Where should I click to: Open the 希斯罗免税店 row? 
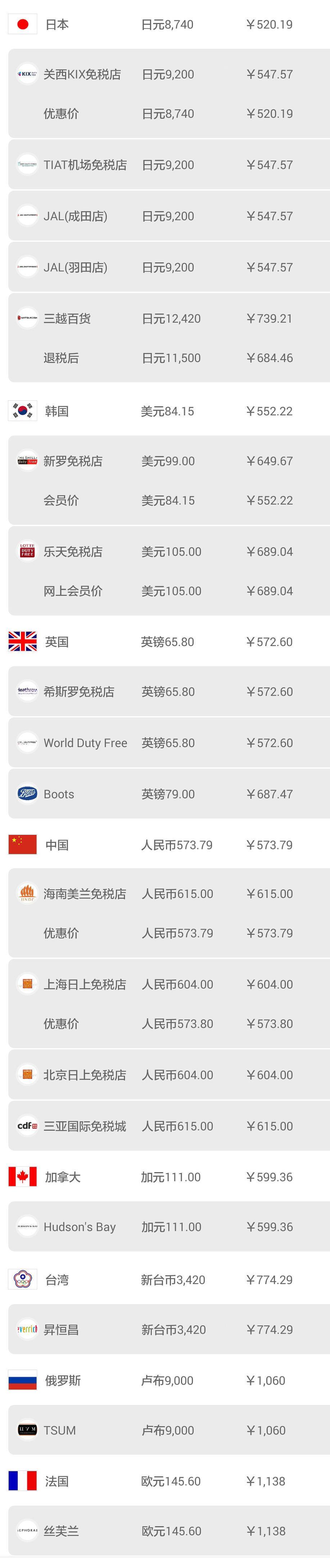pyautogui.click(x=78, y=691)
